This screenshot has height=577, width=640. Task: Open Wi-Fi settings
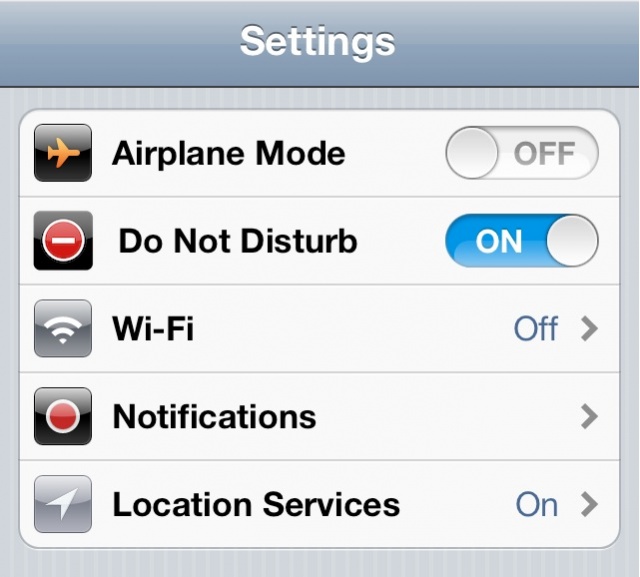coord(320,329)
